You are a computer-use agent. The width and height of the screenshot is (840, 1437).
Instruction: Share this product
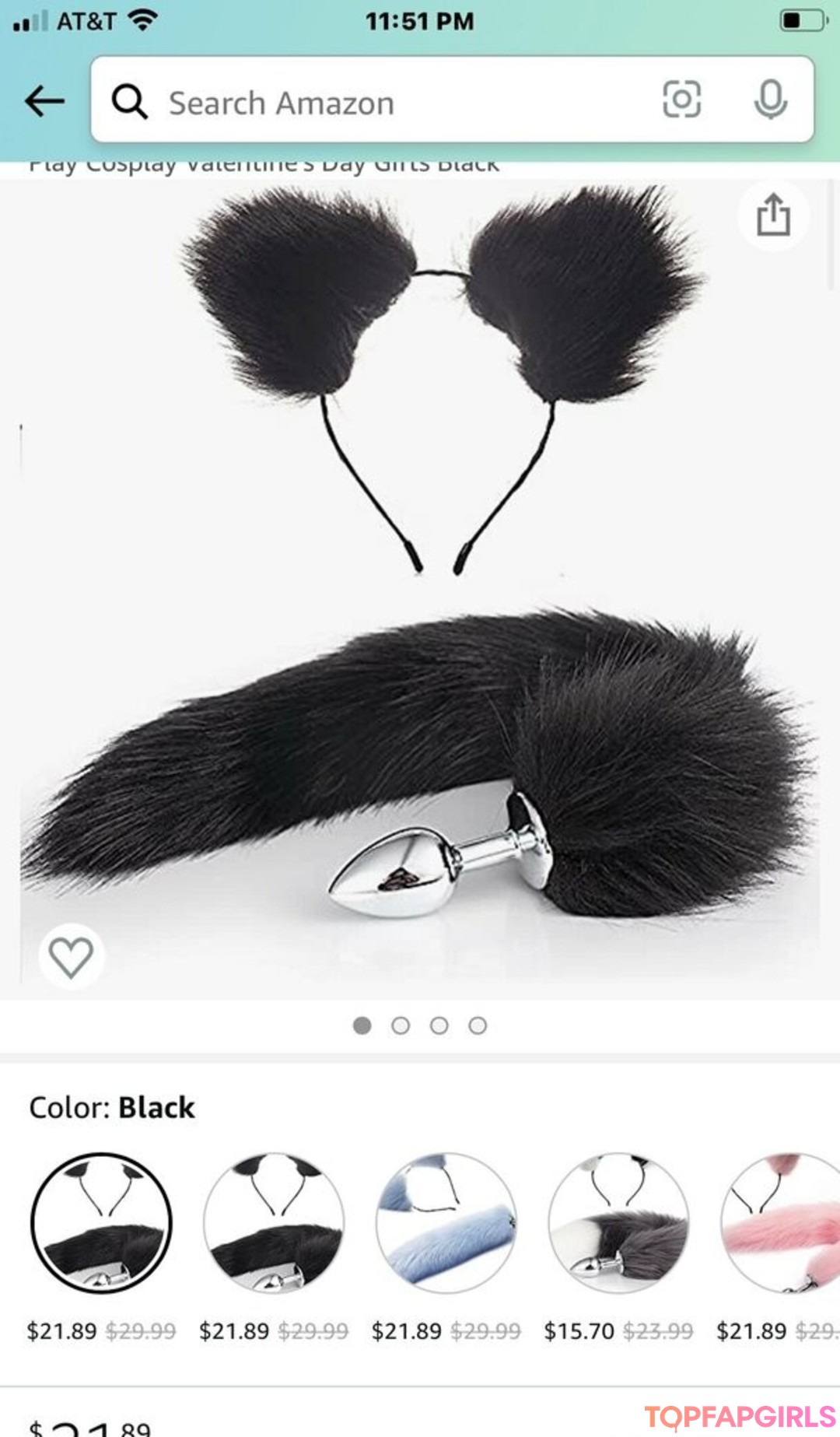click(x=773, y=215)
